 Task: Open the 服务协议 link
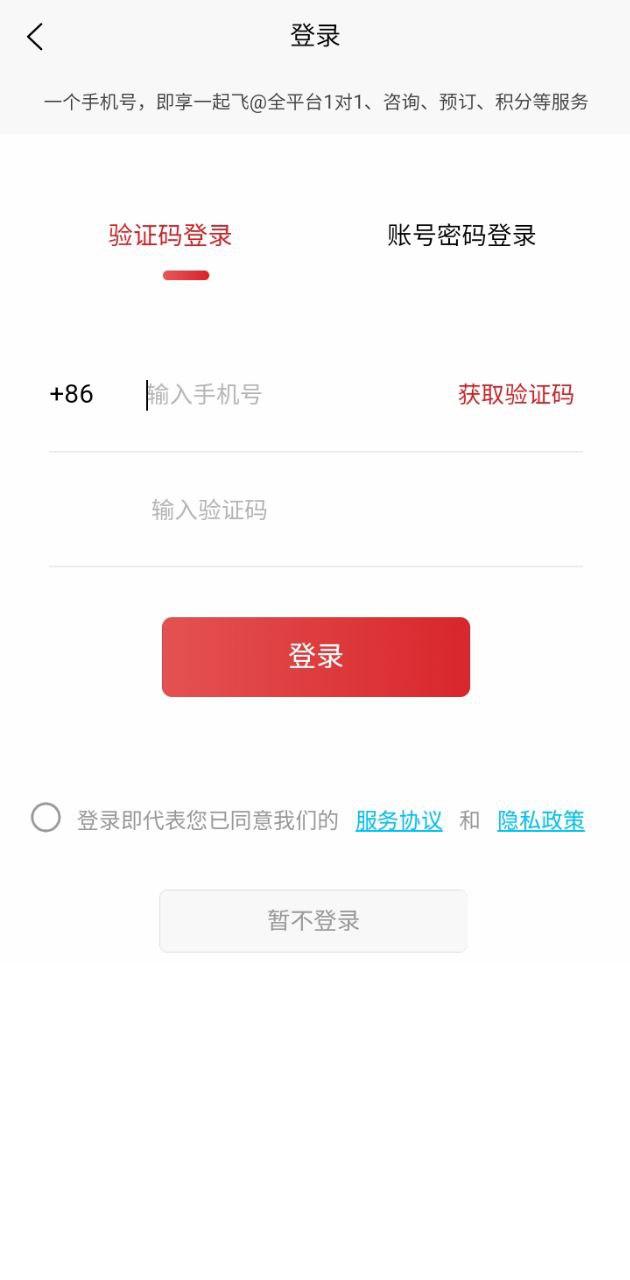coord(398,821)
